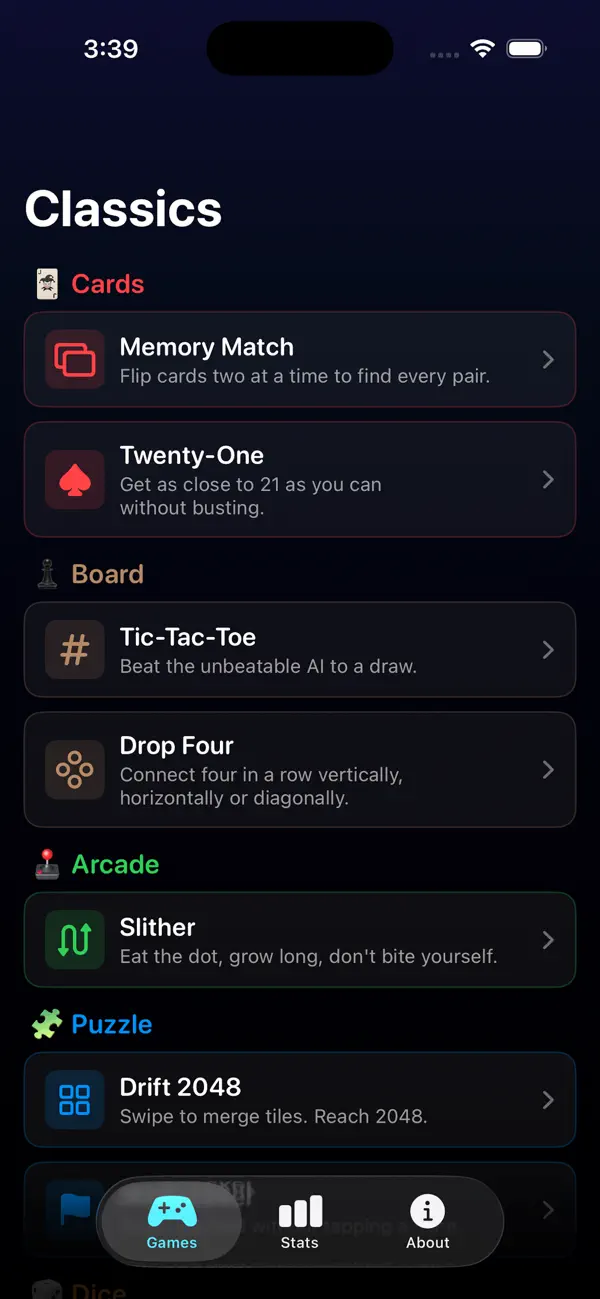
Task: Play the Slither arcade game
Action: 300,940
